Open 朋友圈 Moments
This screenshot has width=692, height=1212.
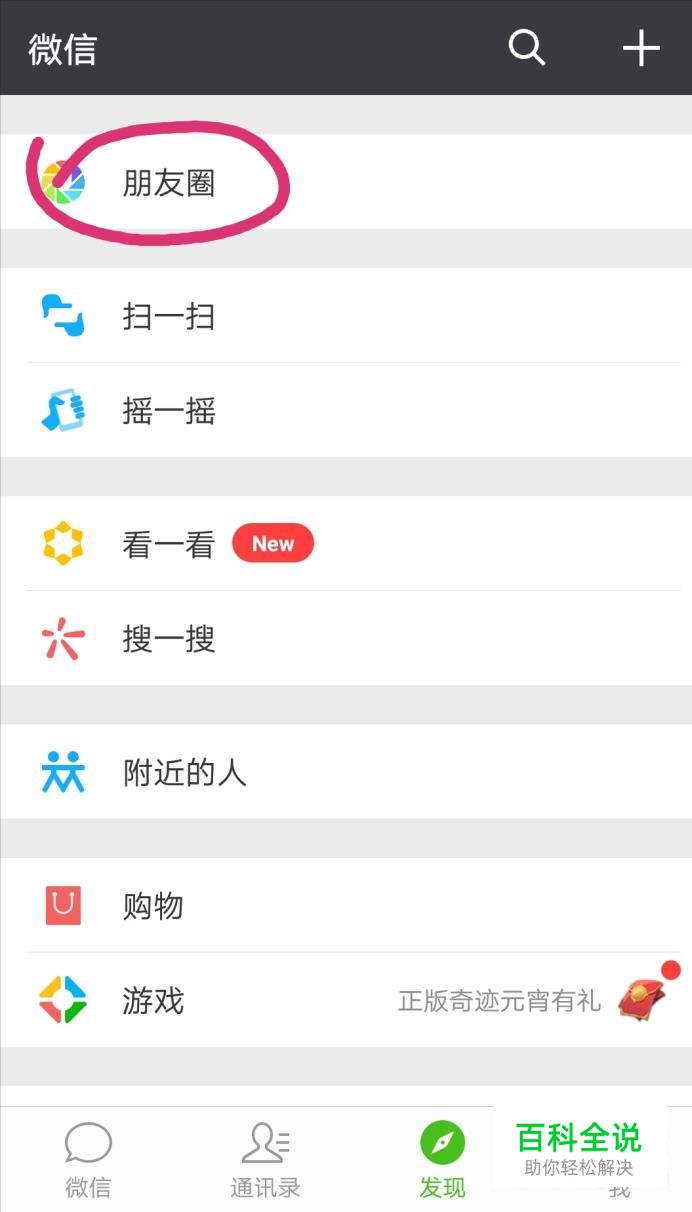click(x=346, y=182)
